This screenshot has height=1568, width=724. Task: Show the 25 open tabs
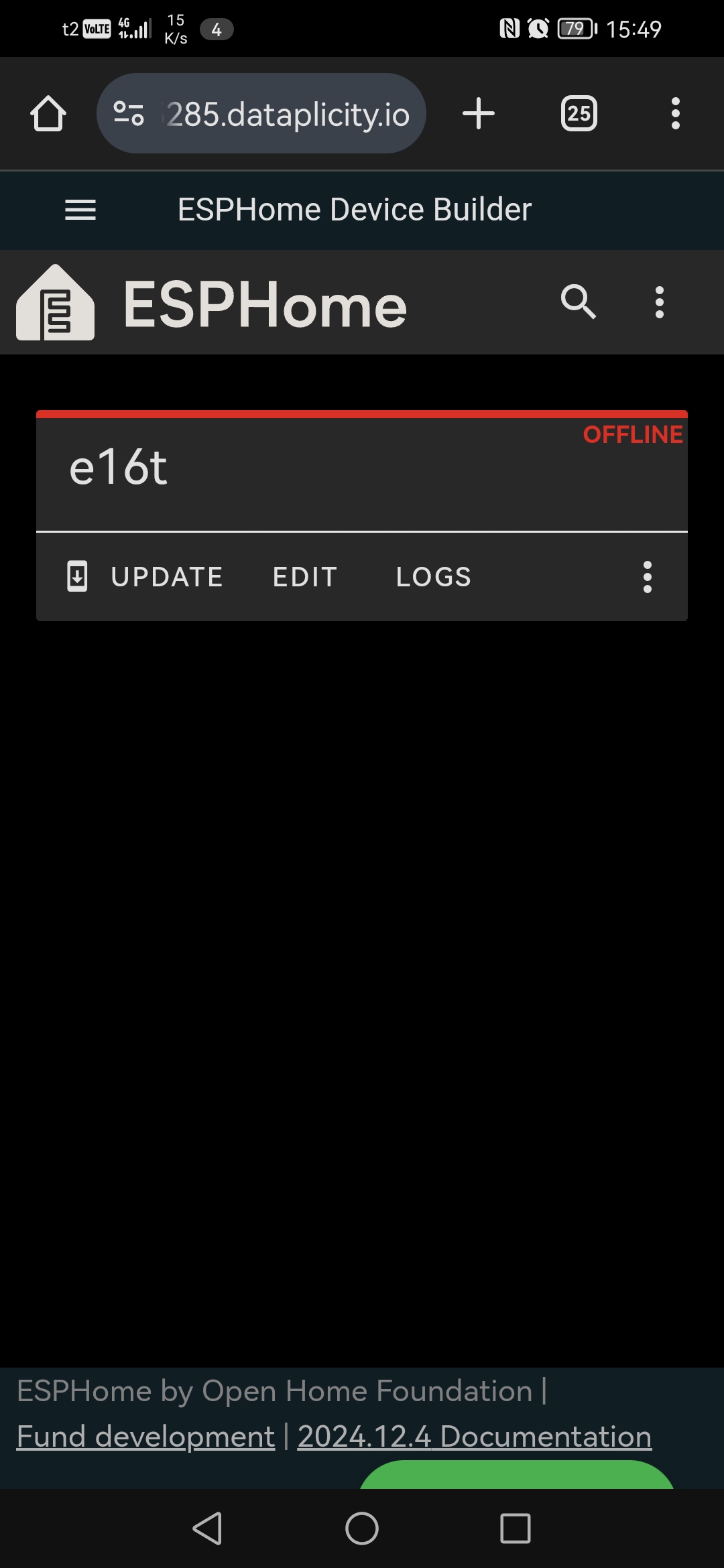[x=579, y=113]
